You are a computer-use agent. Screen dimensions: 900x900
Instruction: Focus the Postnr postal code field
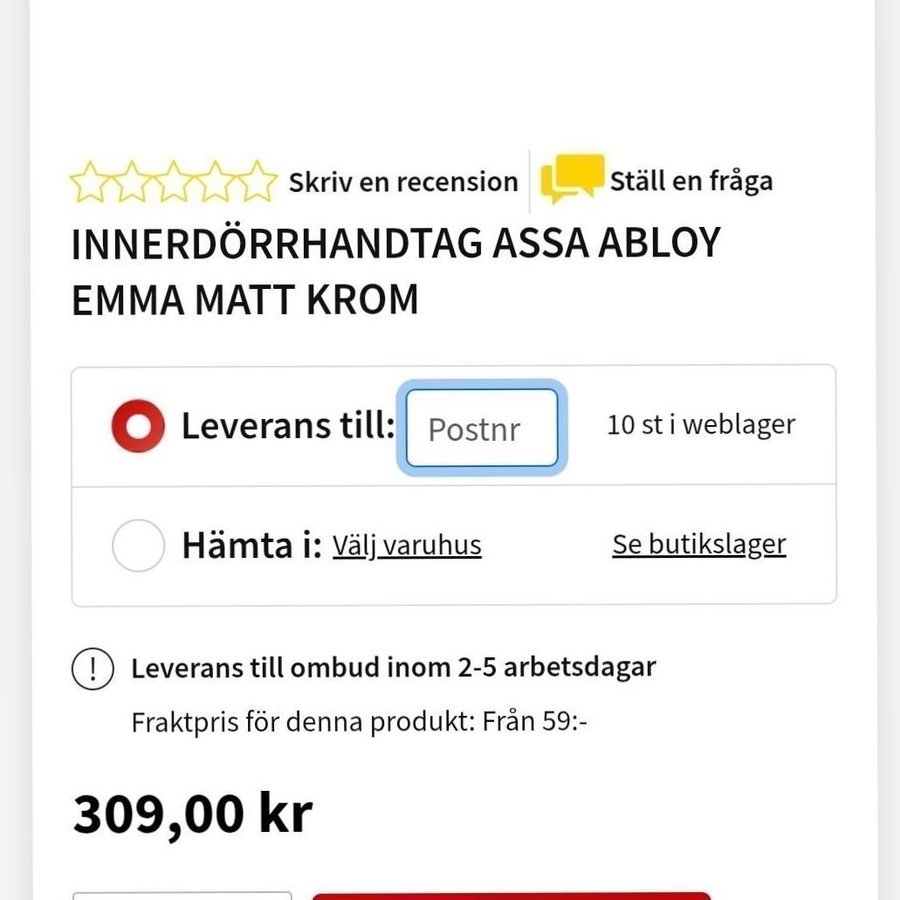tap(482, 429)
